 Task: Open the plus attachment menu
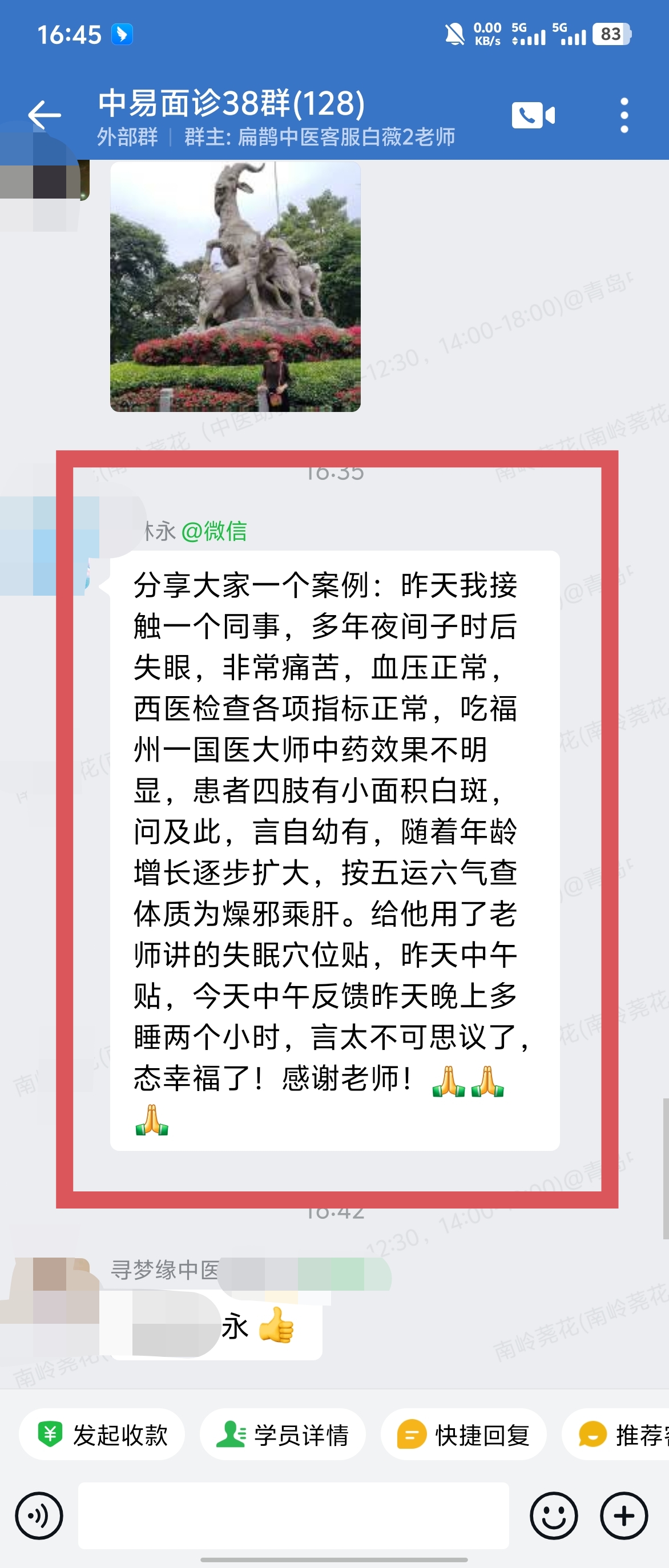coord(624,1515)
